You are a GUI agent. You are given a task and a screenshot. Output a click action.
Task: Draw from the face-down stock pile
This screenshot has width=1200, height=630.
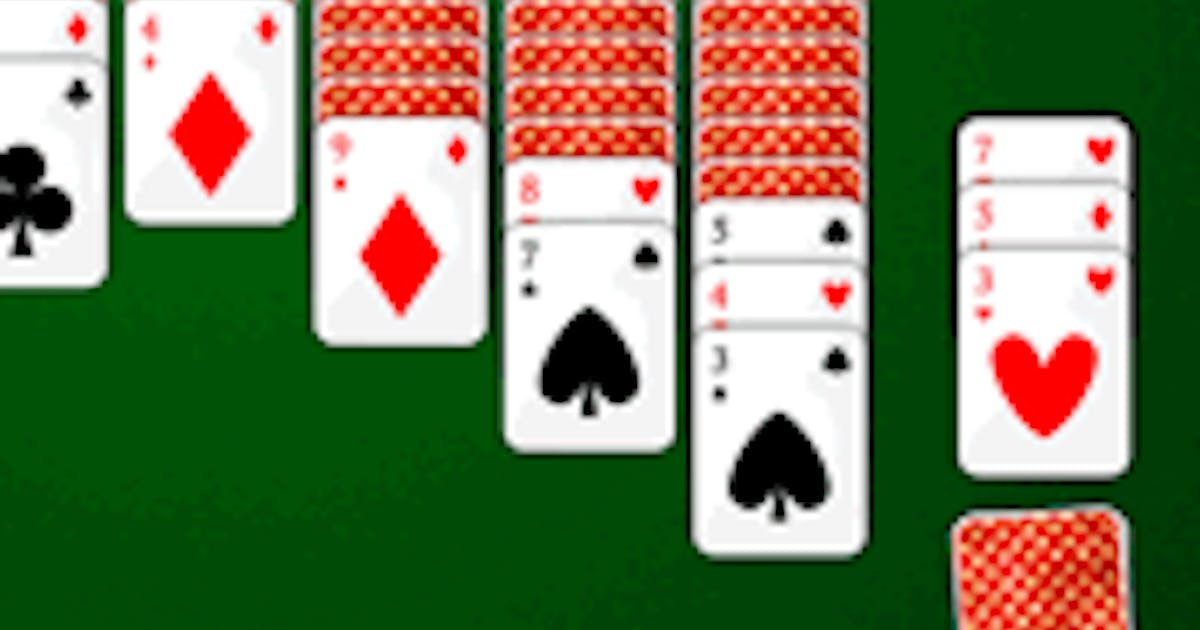point(1040,570)
